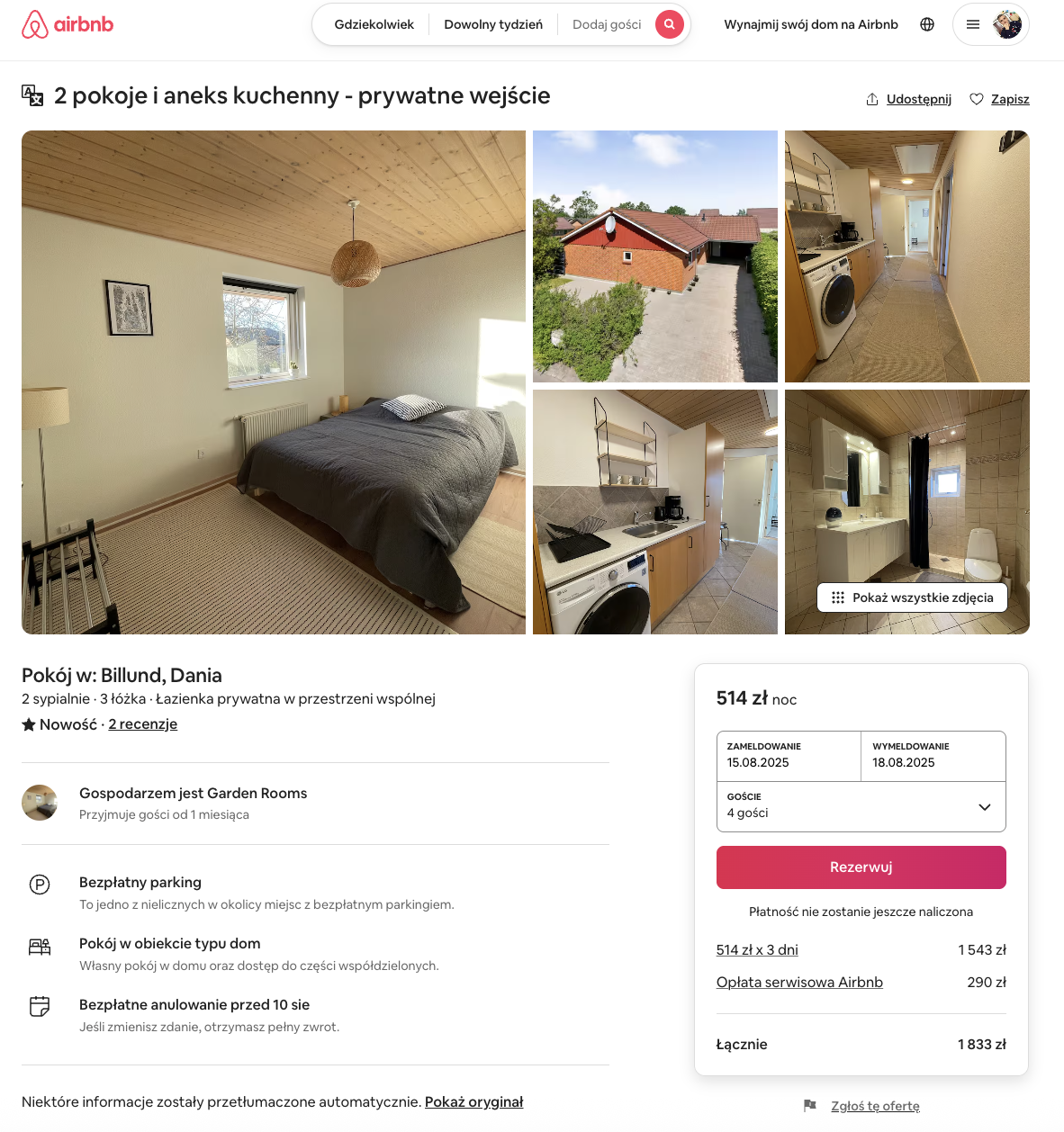Reserve the stay with Rezerwuj
Image resolution: width=1064 pixels, height=1132 pixels.
[861, 867]
